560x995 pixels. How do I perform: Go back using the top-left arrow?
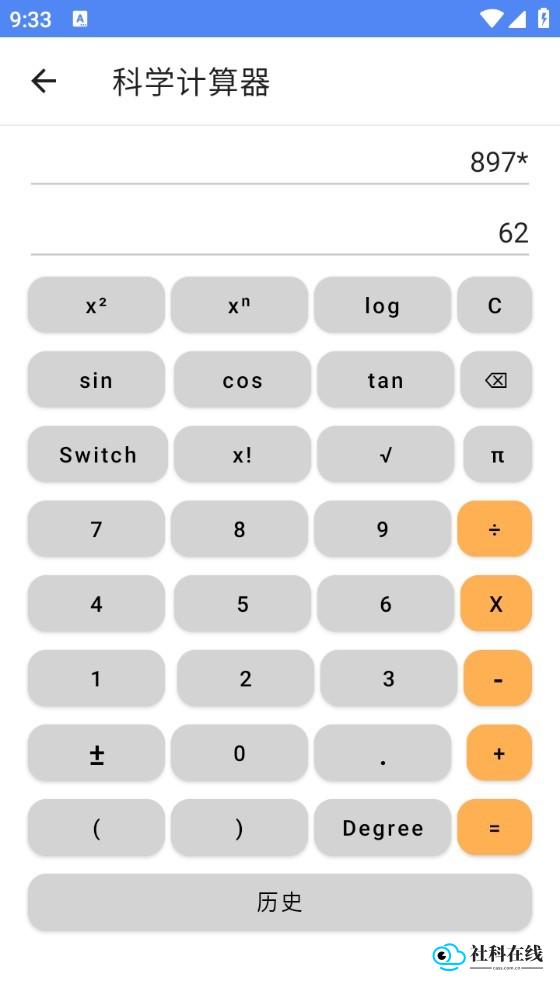pyautogui.click(x=44, y=81)
